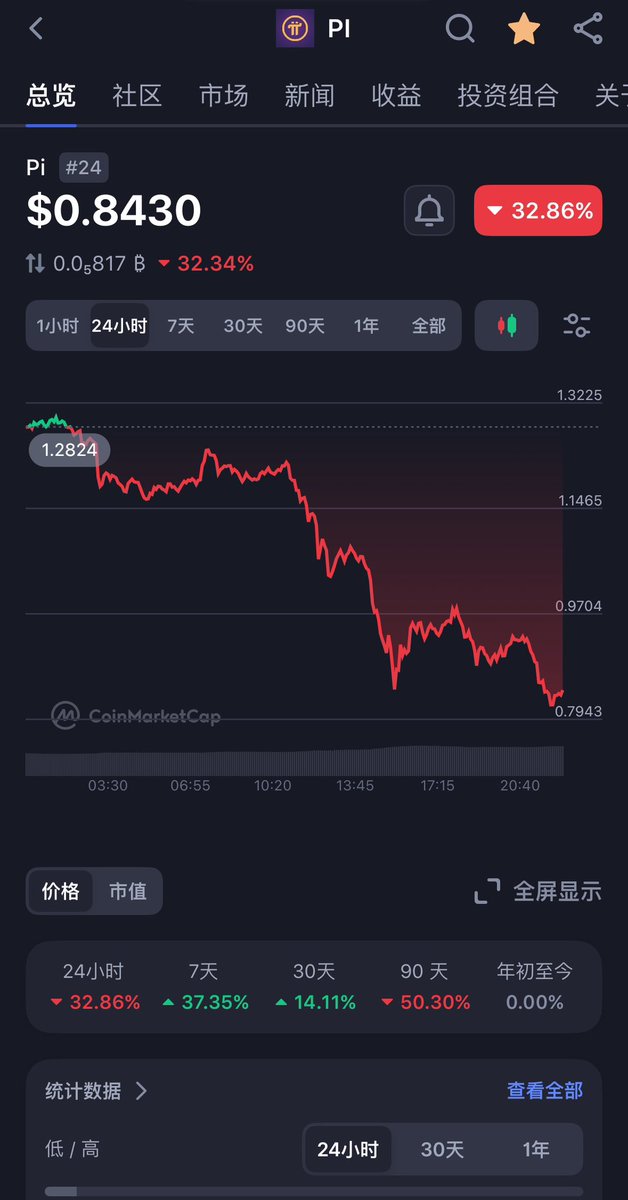Toggle the favorite star for PI
The image size is (628, 1200).
point(523,29)
